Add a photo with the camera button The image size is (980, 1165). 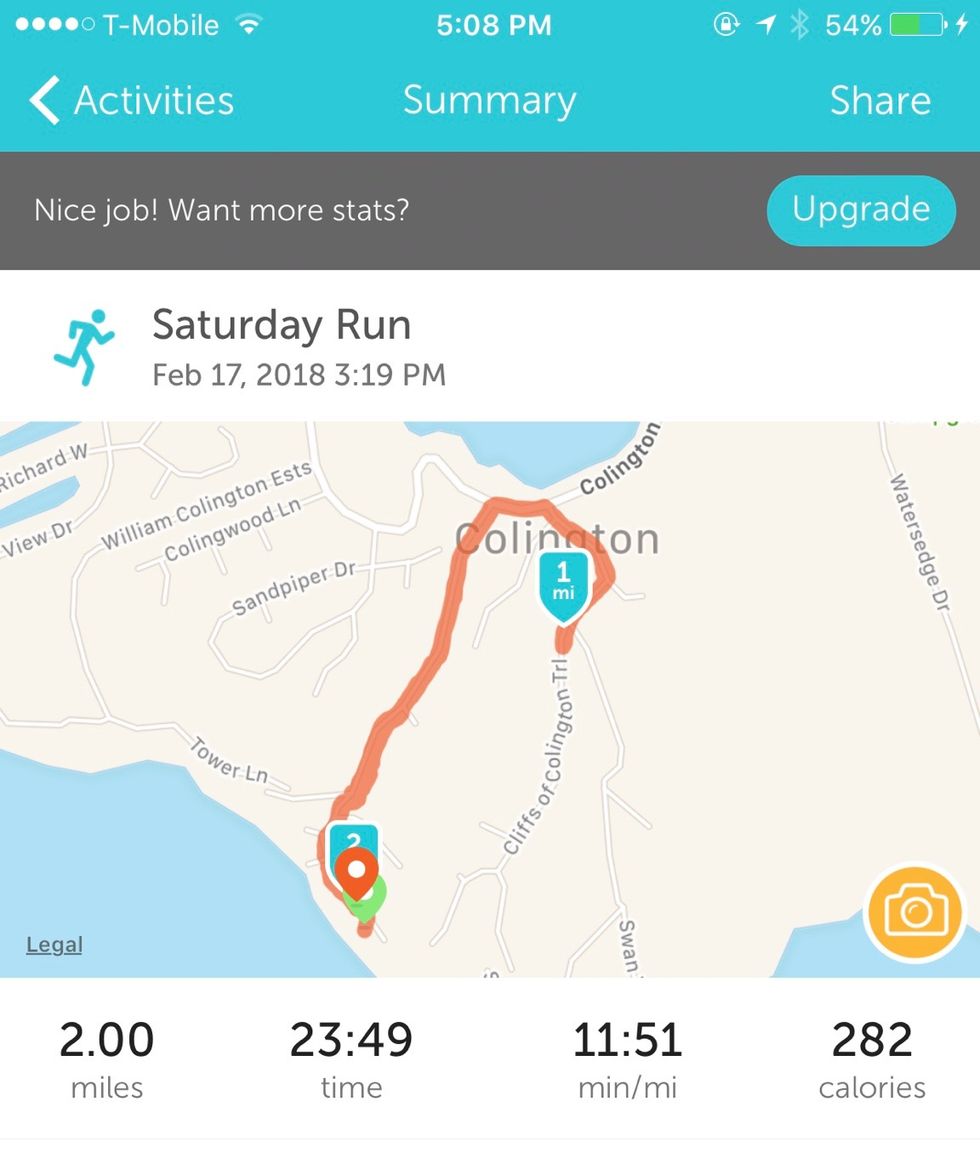pos(914,912)
